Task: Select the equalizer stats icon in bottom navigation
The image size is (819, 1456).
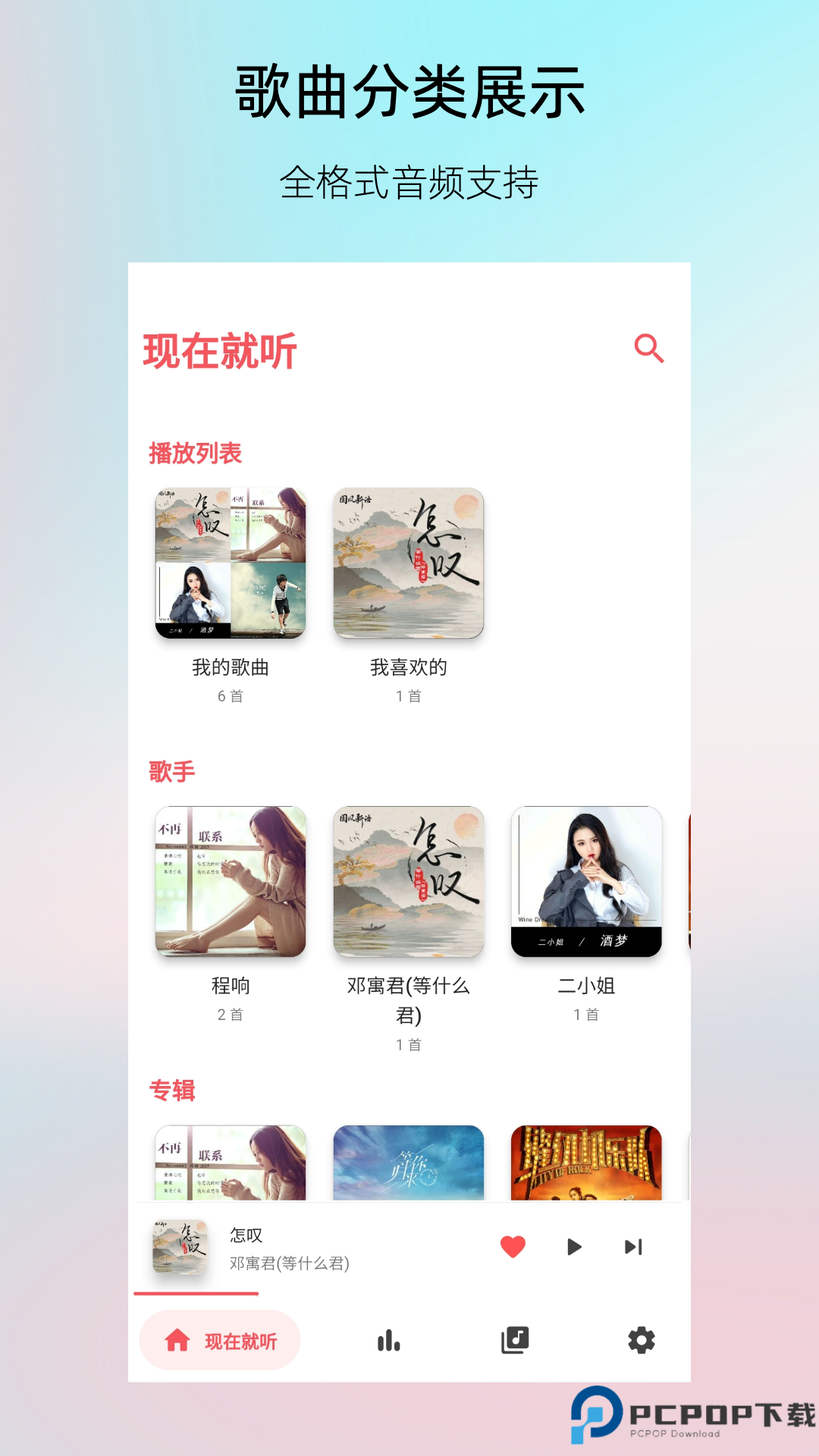Action: (x=388, y=1340)
